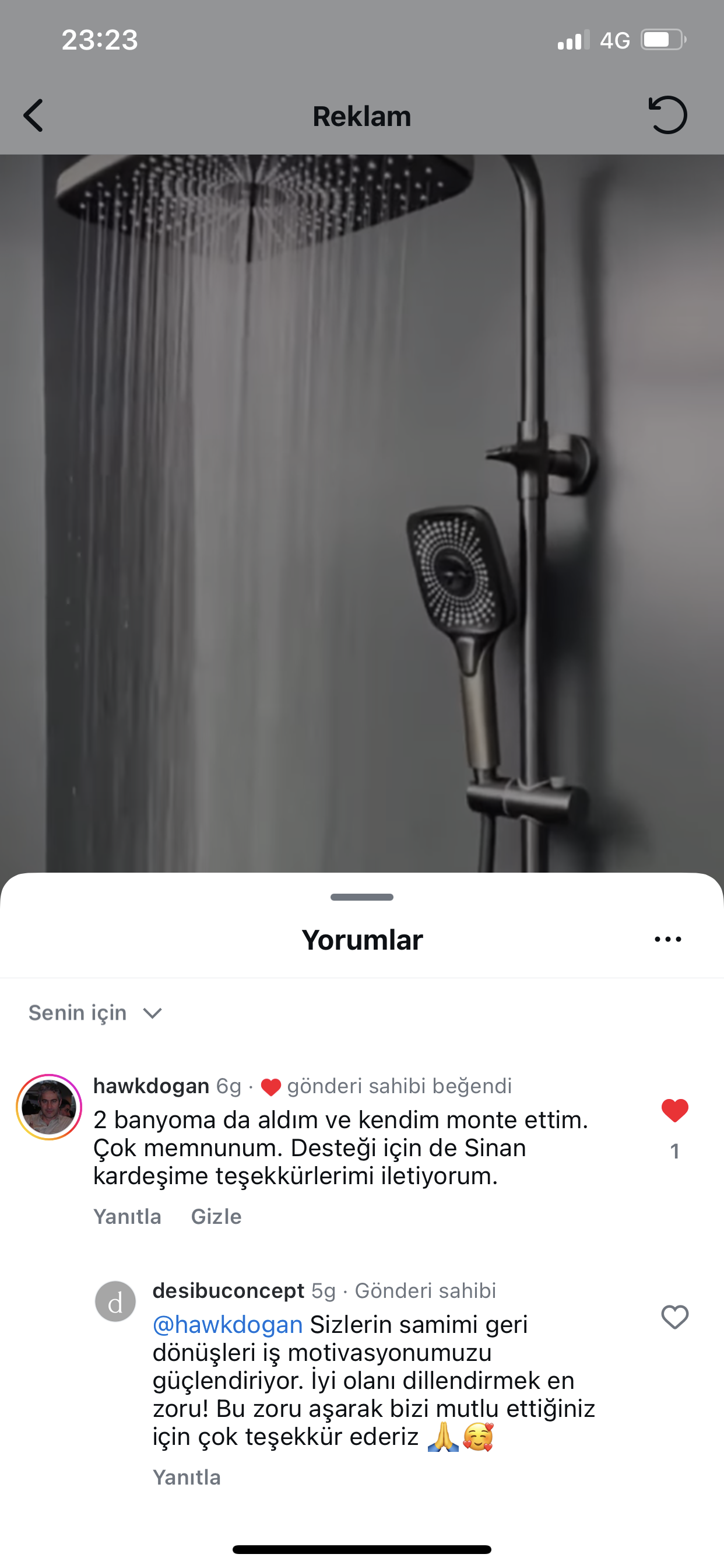Like desibuconcept's reply
The height and width of the screenshot is (1568, 724).
click(674, 1317)
